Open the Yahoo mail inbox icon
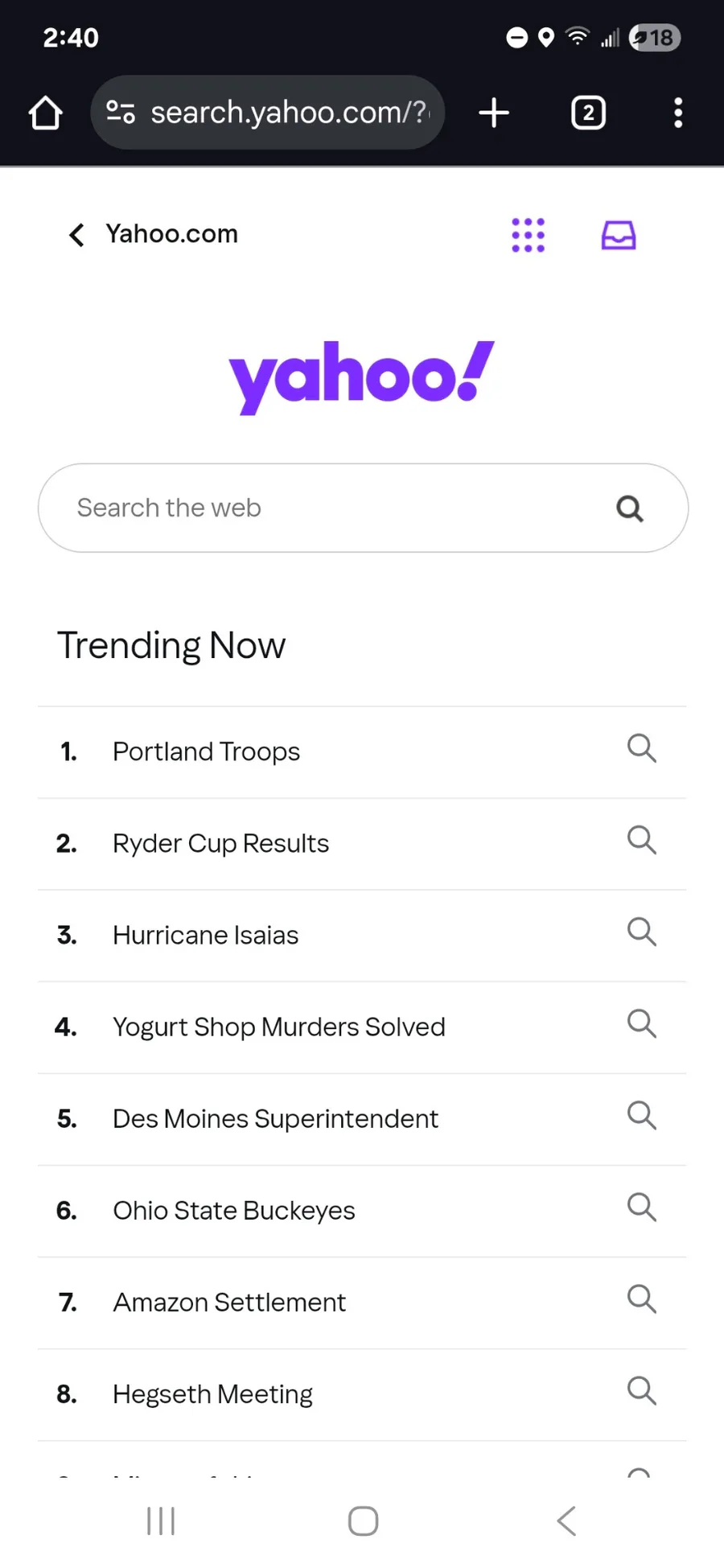This screenshot has height=1568, width=724. click(x=619, y=235)
